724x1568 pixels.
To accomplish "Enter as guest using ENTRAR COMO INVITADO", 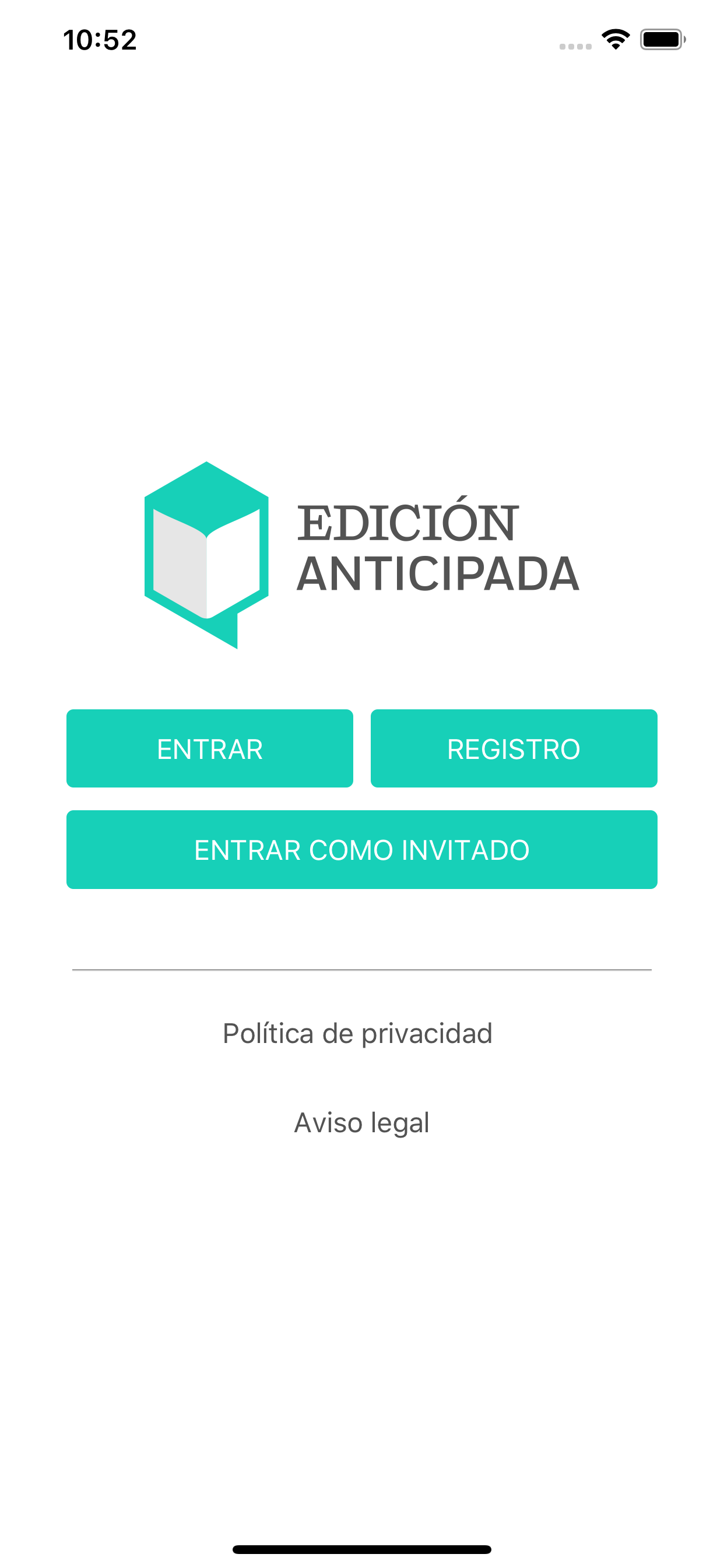I will coord(361,849).
